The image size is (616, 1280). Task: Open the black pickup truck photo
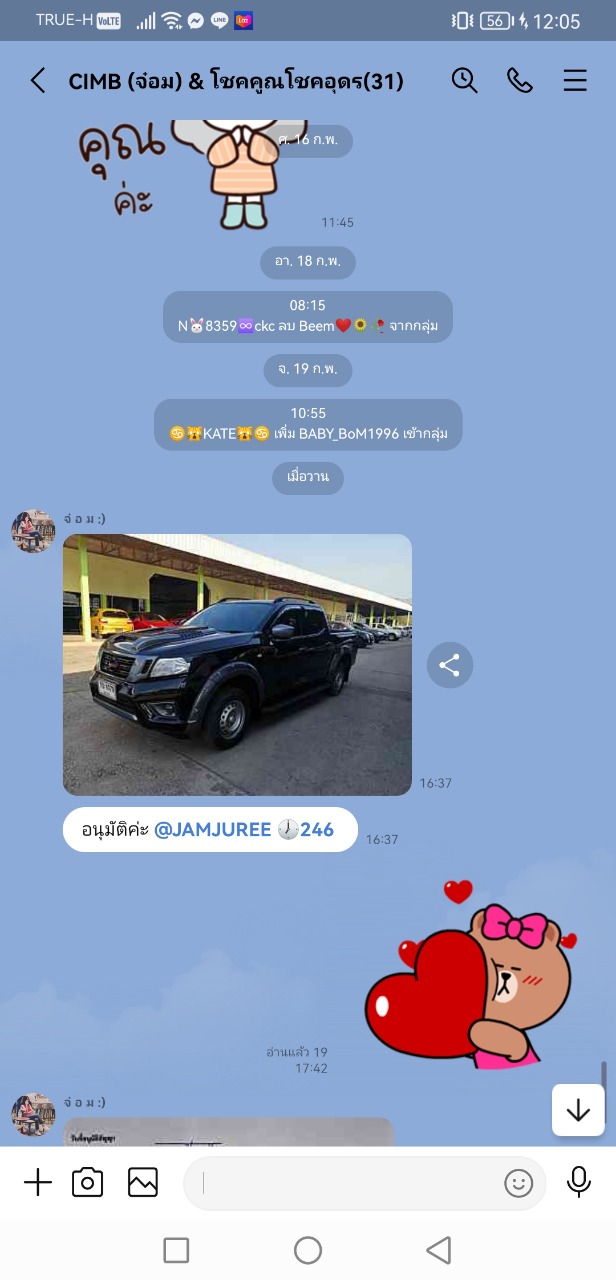click(x=237, y=665)
